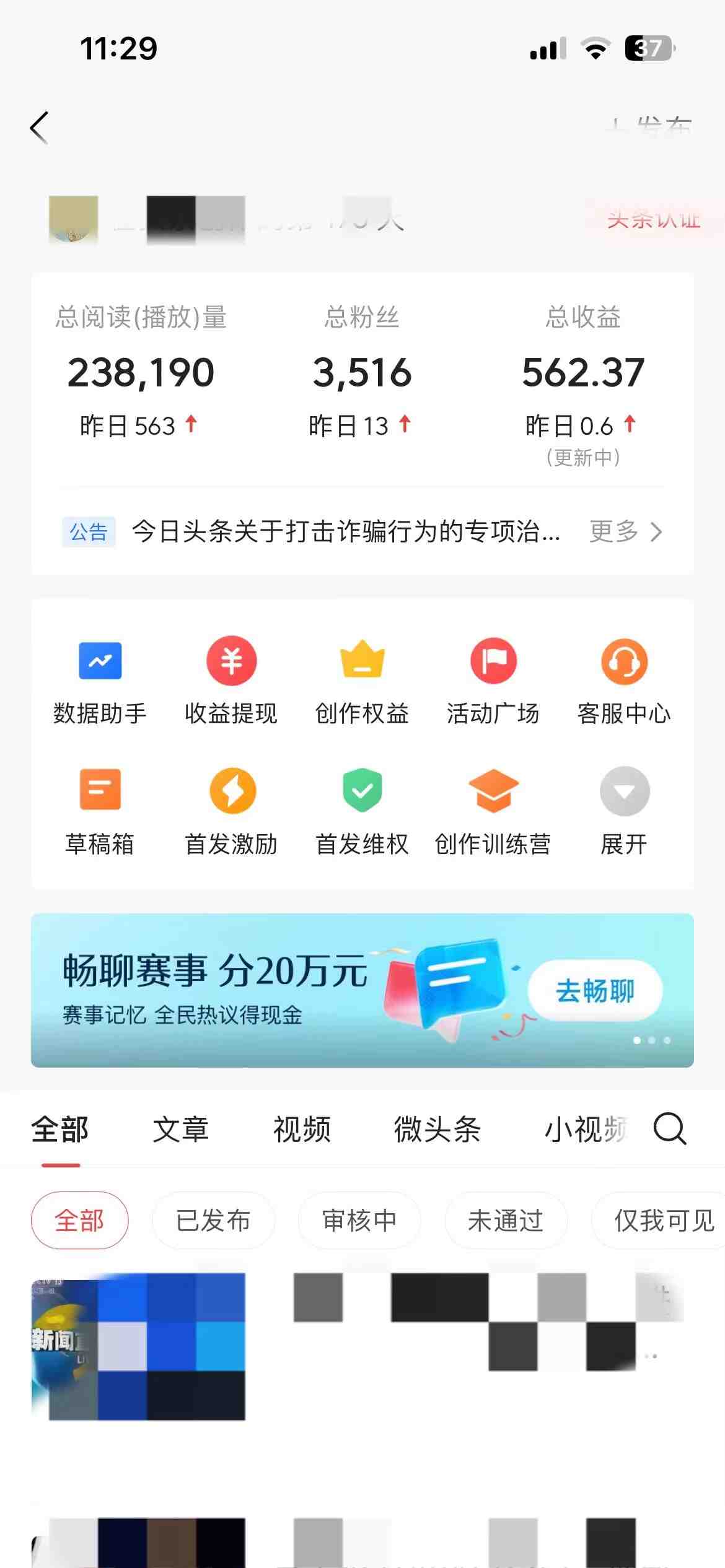Switch to the 视频 video tab
The height and width of the screenshot is (1568, 725).
tap(302, 1130)
